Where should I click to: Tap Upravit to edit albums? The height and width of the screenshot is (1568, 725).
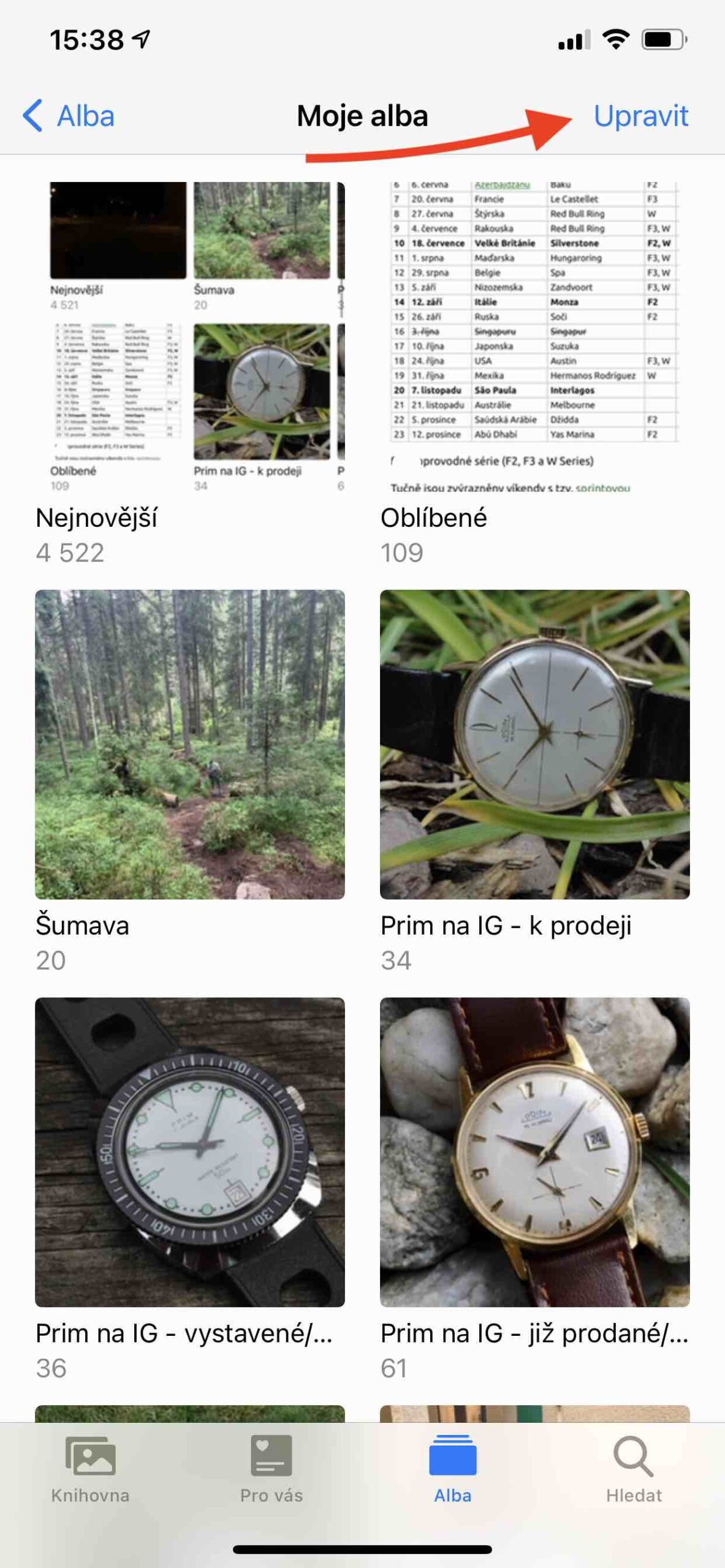(640, 116)
